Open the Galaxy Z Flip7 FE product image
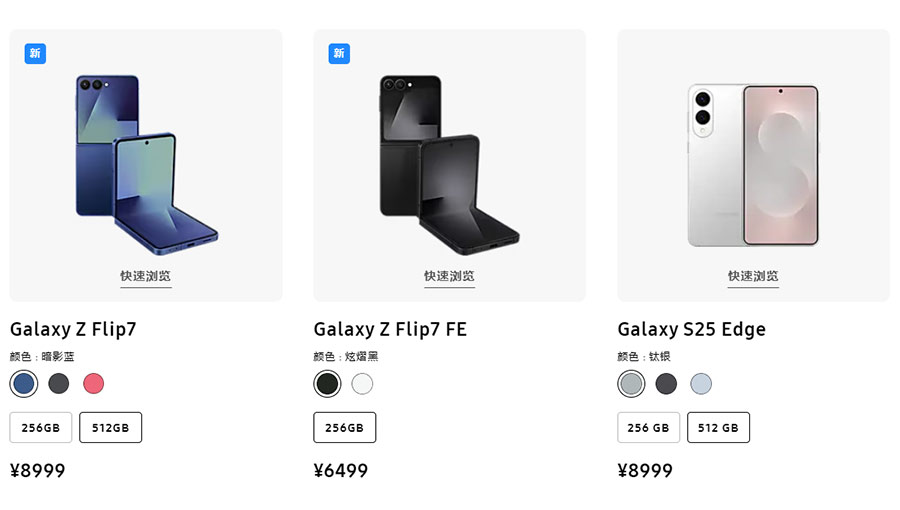 tap(449, 160)
